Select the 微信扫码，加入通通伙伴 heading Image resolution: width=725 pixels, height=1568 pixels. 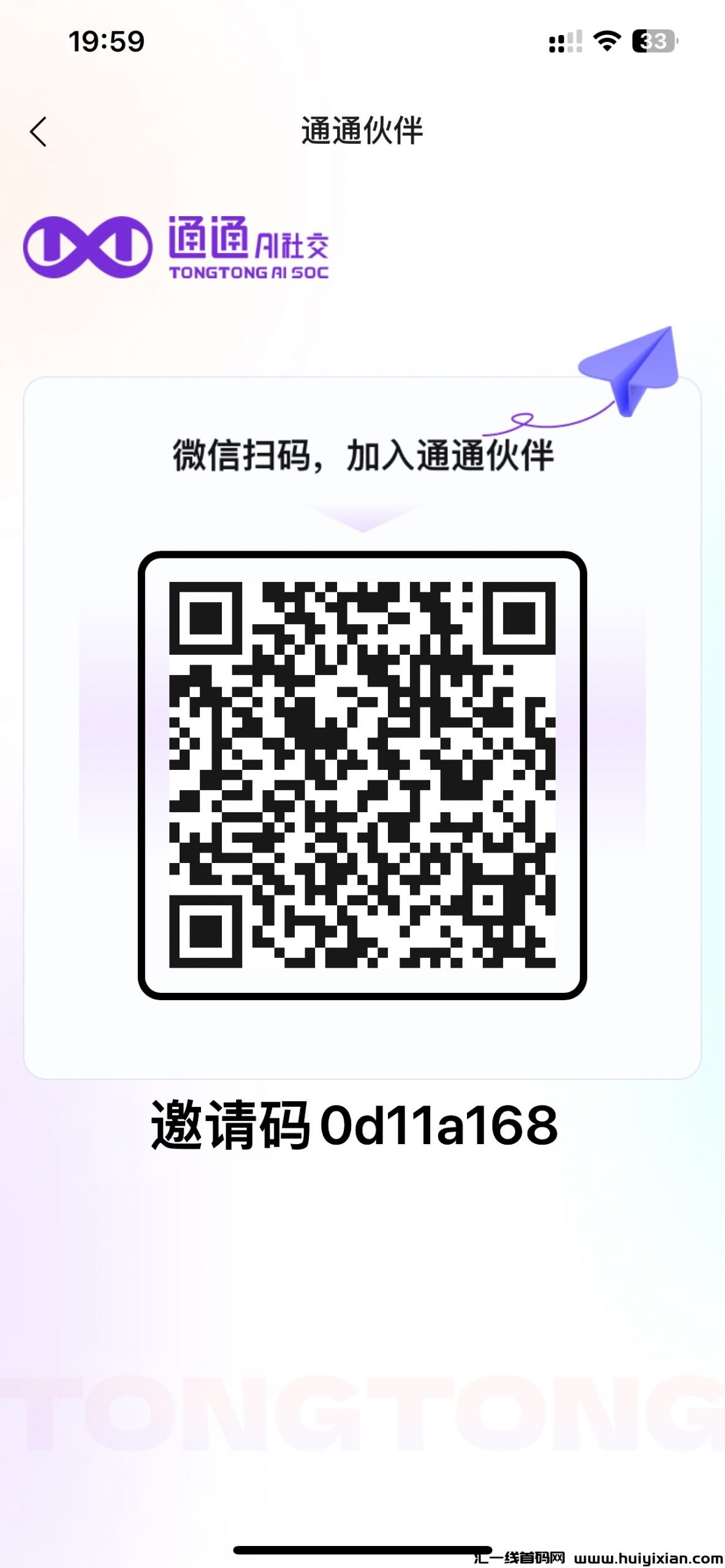pos(362,456)
